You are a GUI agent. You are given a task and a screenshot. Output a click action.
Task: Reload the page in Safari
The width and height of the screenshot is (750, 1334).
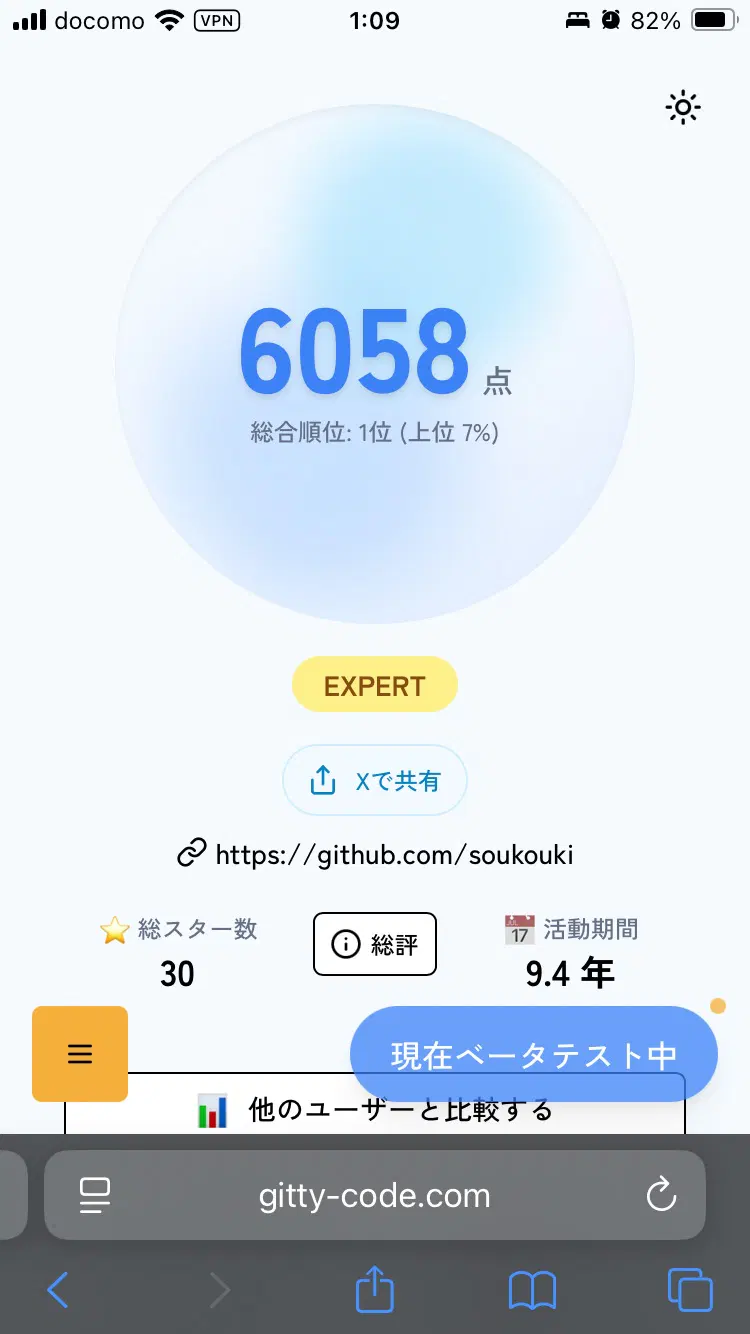661,1196
